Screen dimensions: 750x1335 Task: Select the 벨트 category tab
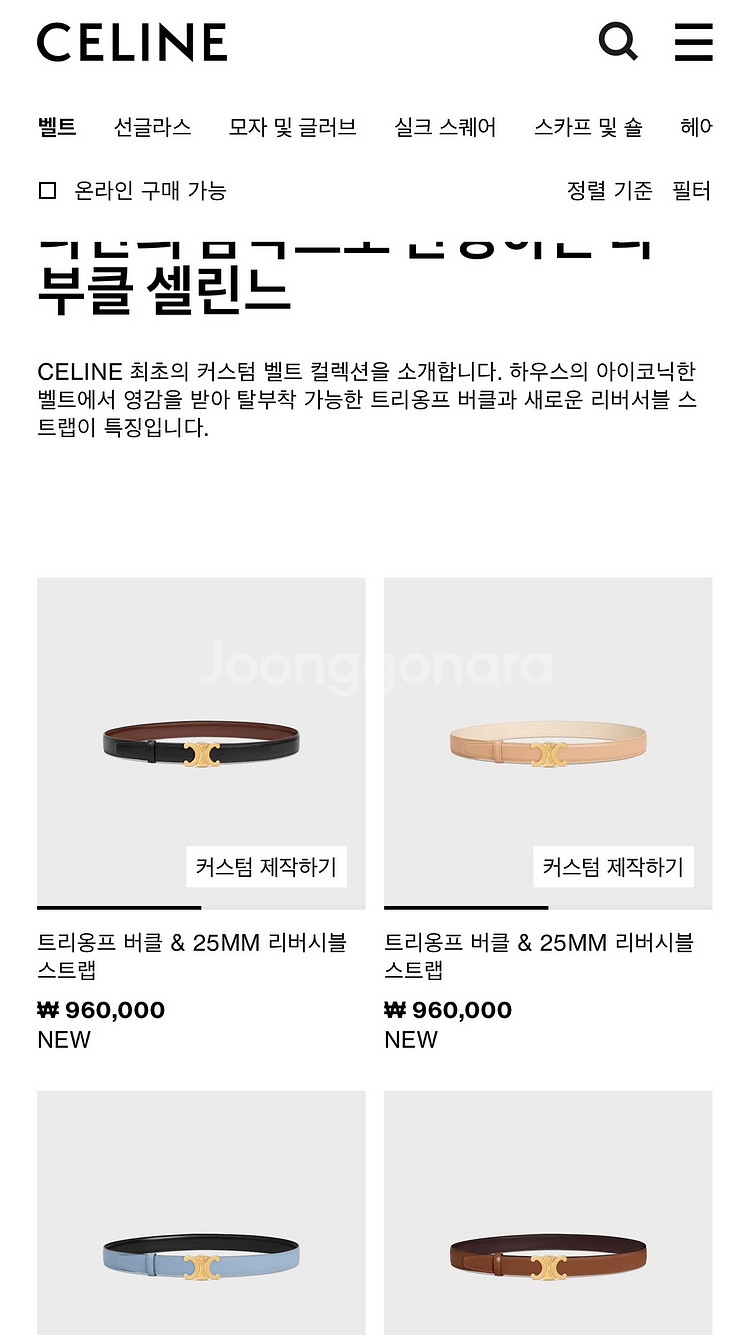pyautogui.click(x=57, y=128)
